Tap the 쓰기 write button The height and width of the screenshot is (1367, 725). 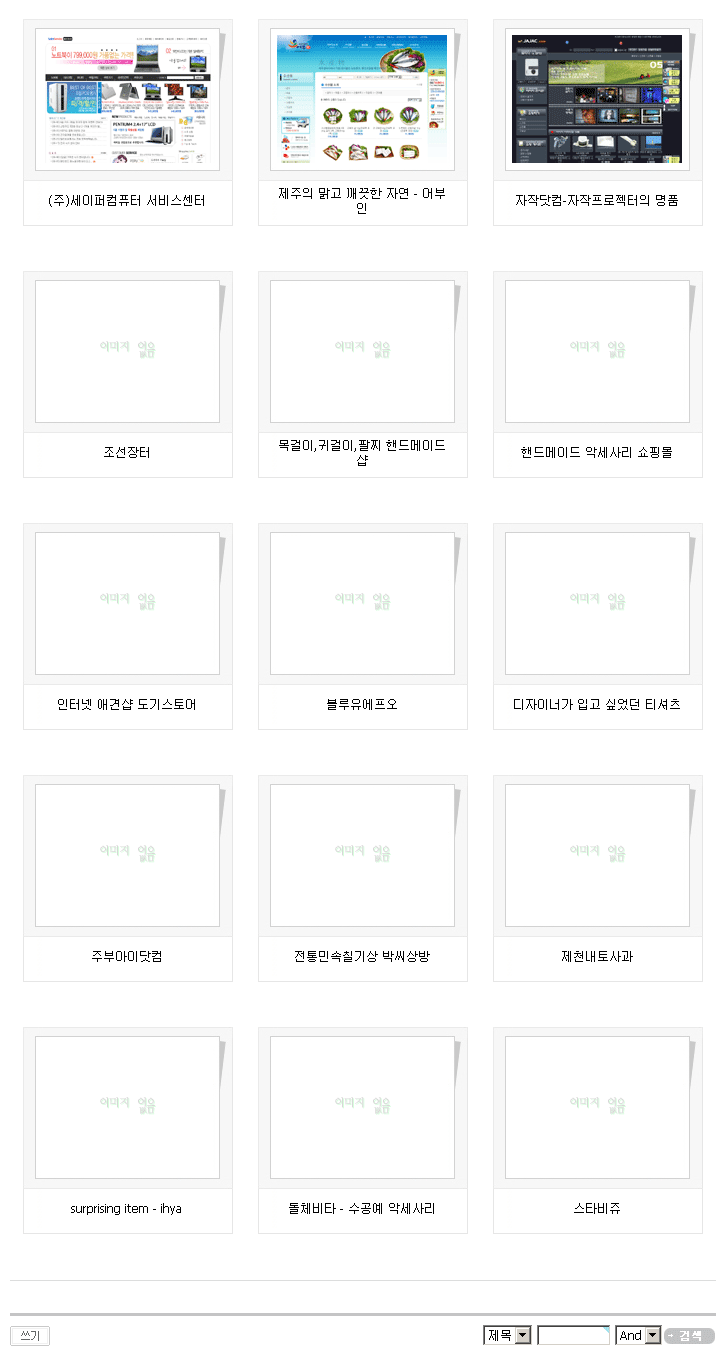tap(30, 1336)
